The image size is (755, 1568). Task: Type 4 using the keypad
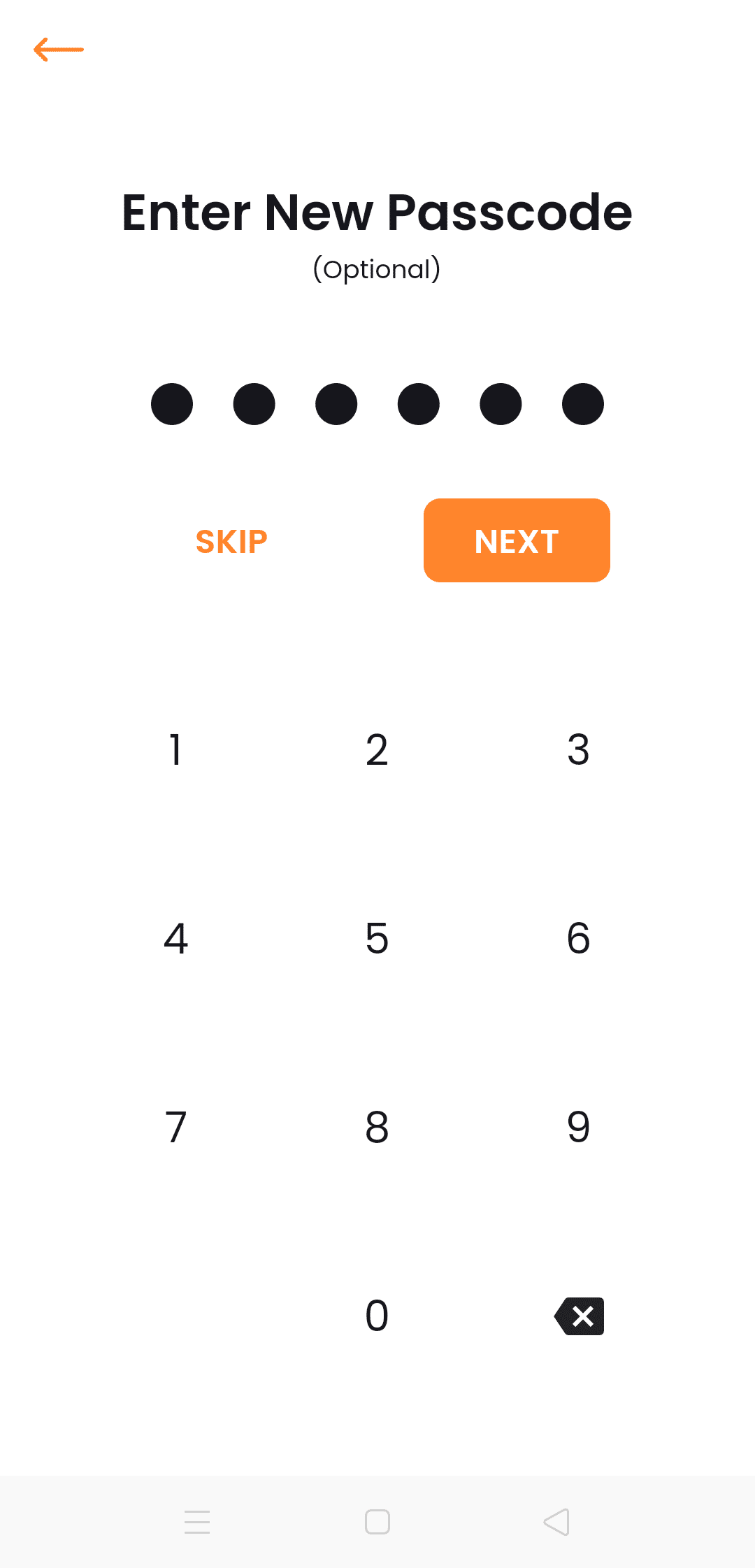click(175, 938)
